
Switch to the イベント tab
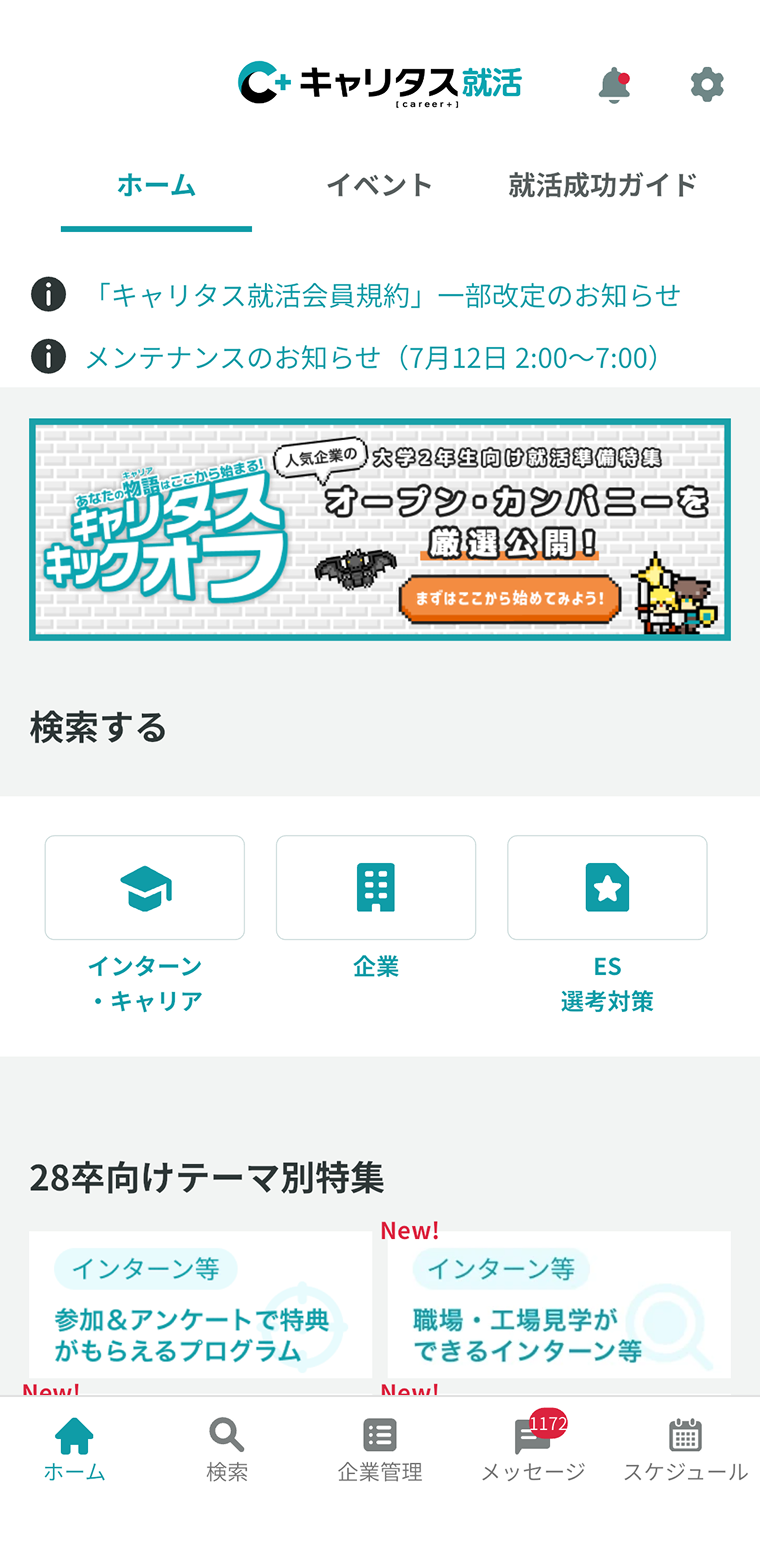379,185
